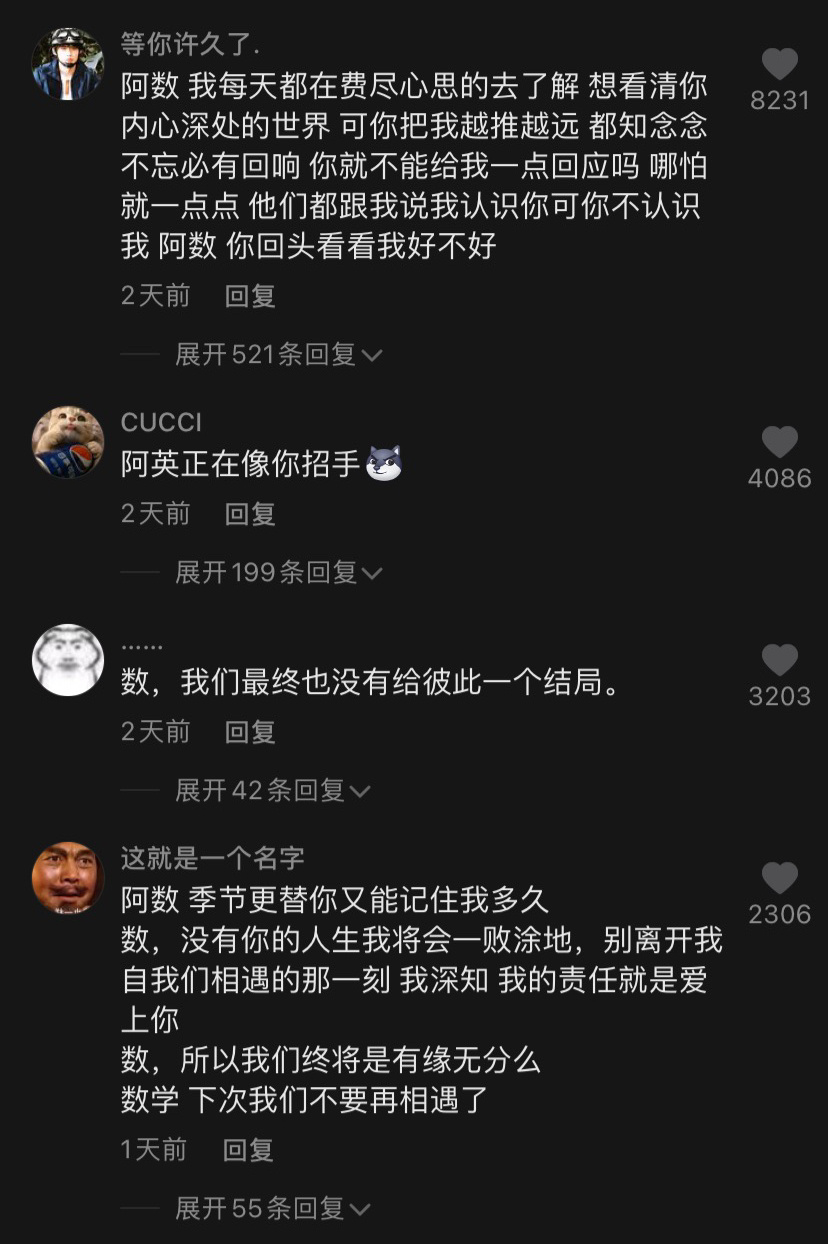
Task: Expand 521 replies
Action: [x=279, y=355]
